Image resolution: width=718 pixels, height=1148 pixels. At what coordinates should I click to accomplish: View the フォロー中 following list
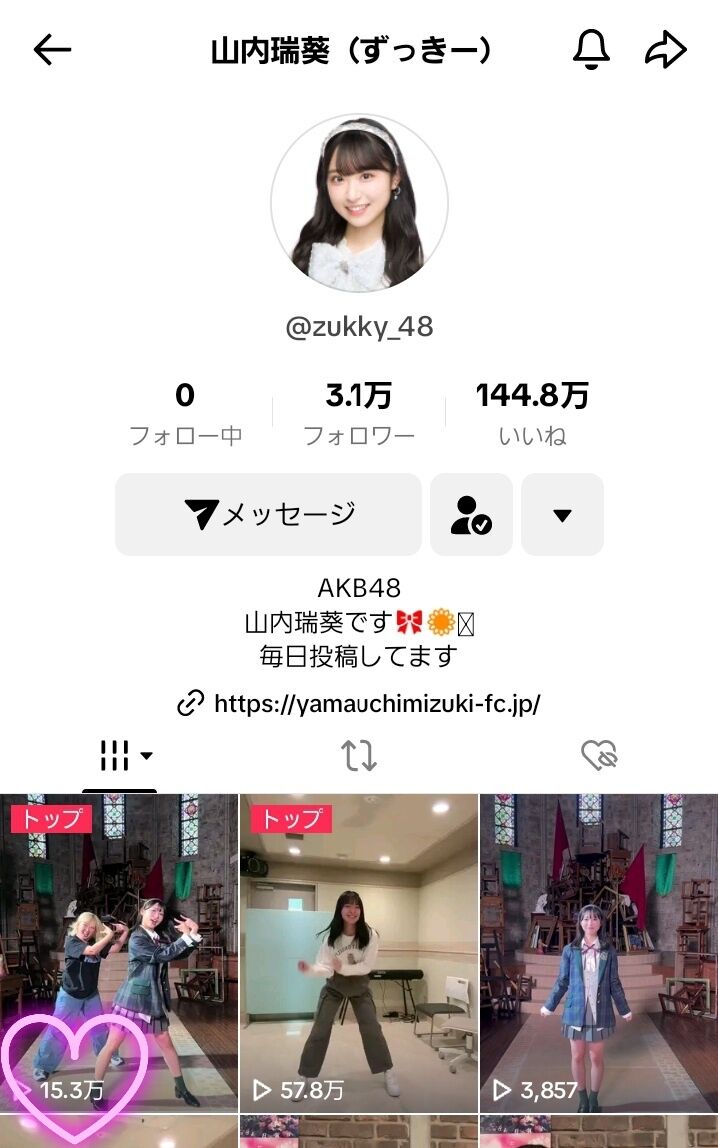(185, 413)
